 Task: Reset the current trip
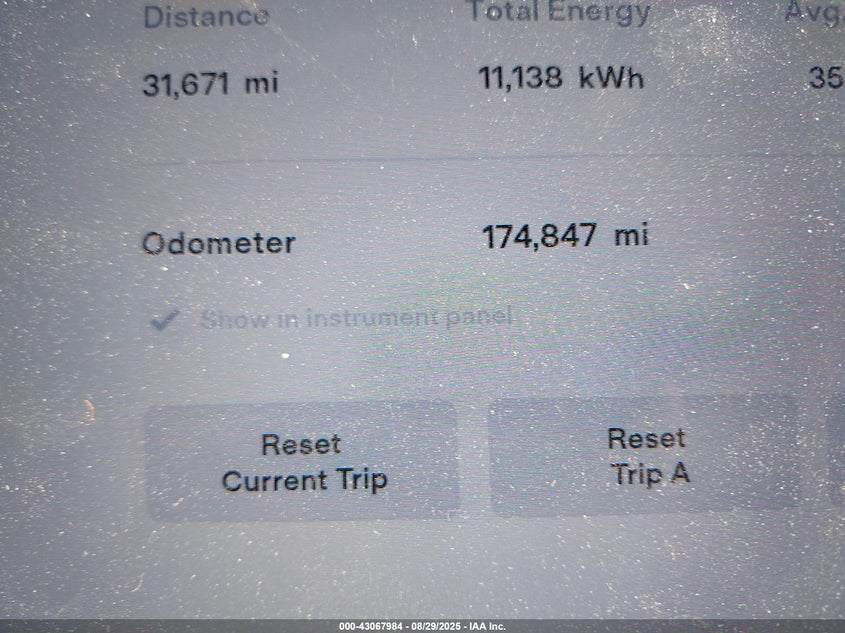point(303,461)
